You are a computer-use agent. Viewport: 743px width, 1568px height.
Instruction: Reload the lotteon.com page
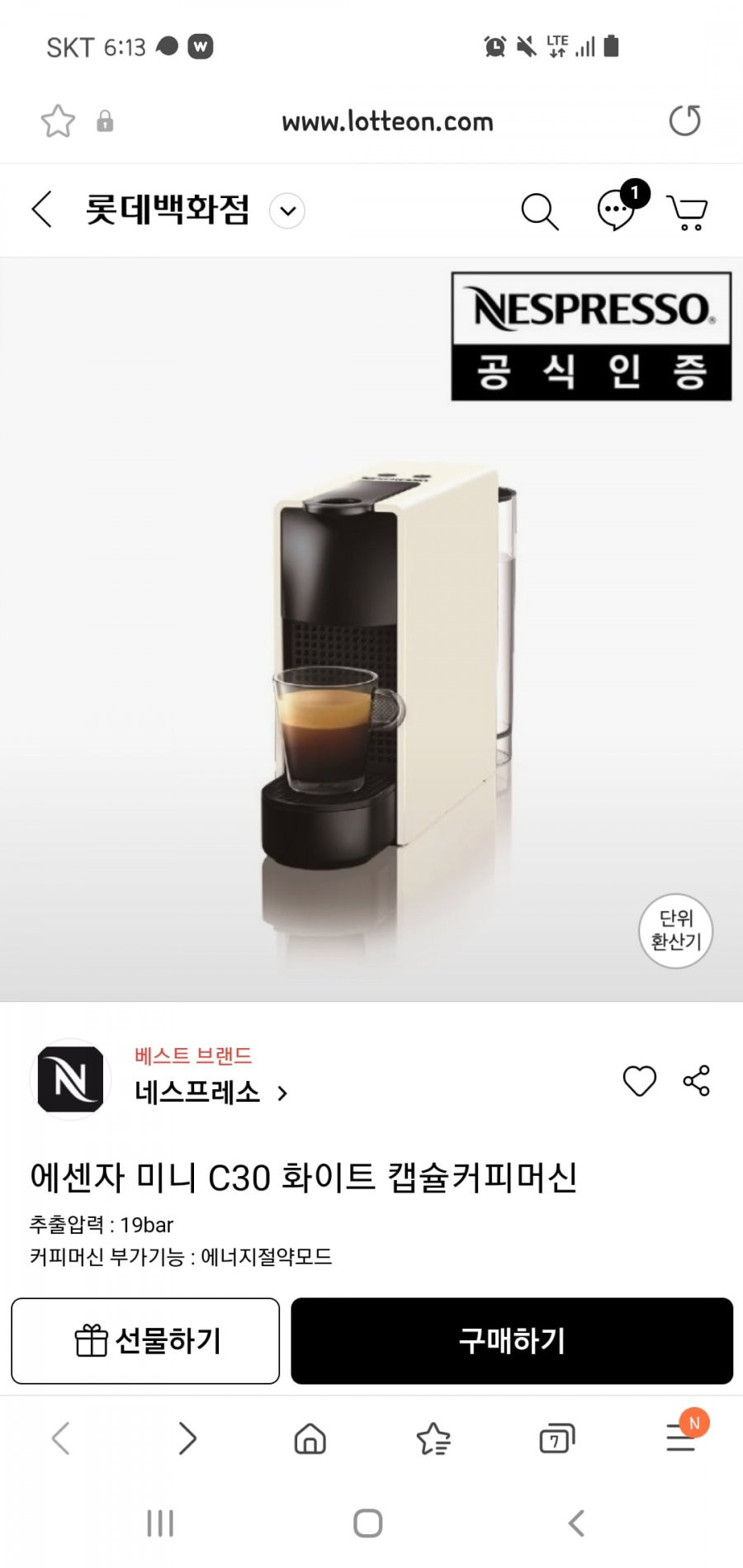pyautogui.click(x=684, y=120)
